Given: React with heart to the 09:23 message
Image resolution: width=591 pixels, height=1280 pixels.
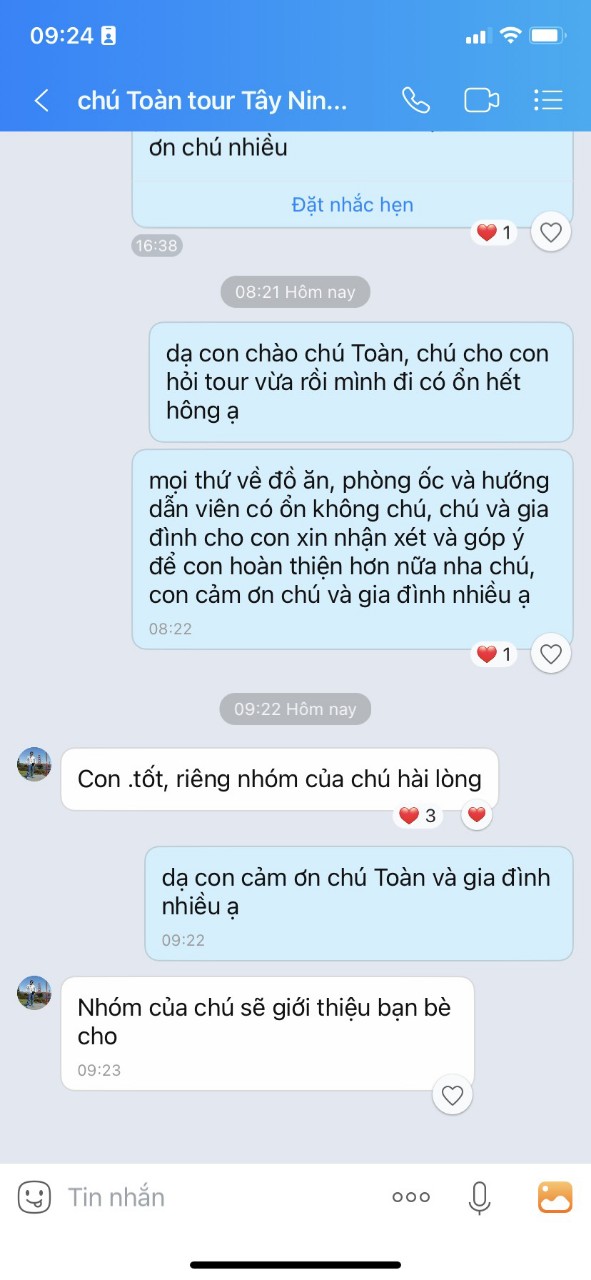Looking at the screenshot, I should pos(452,1095).
